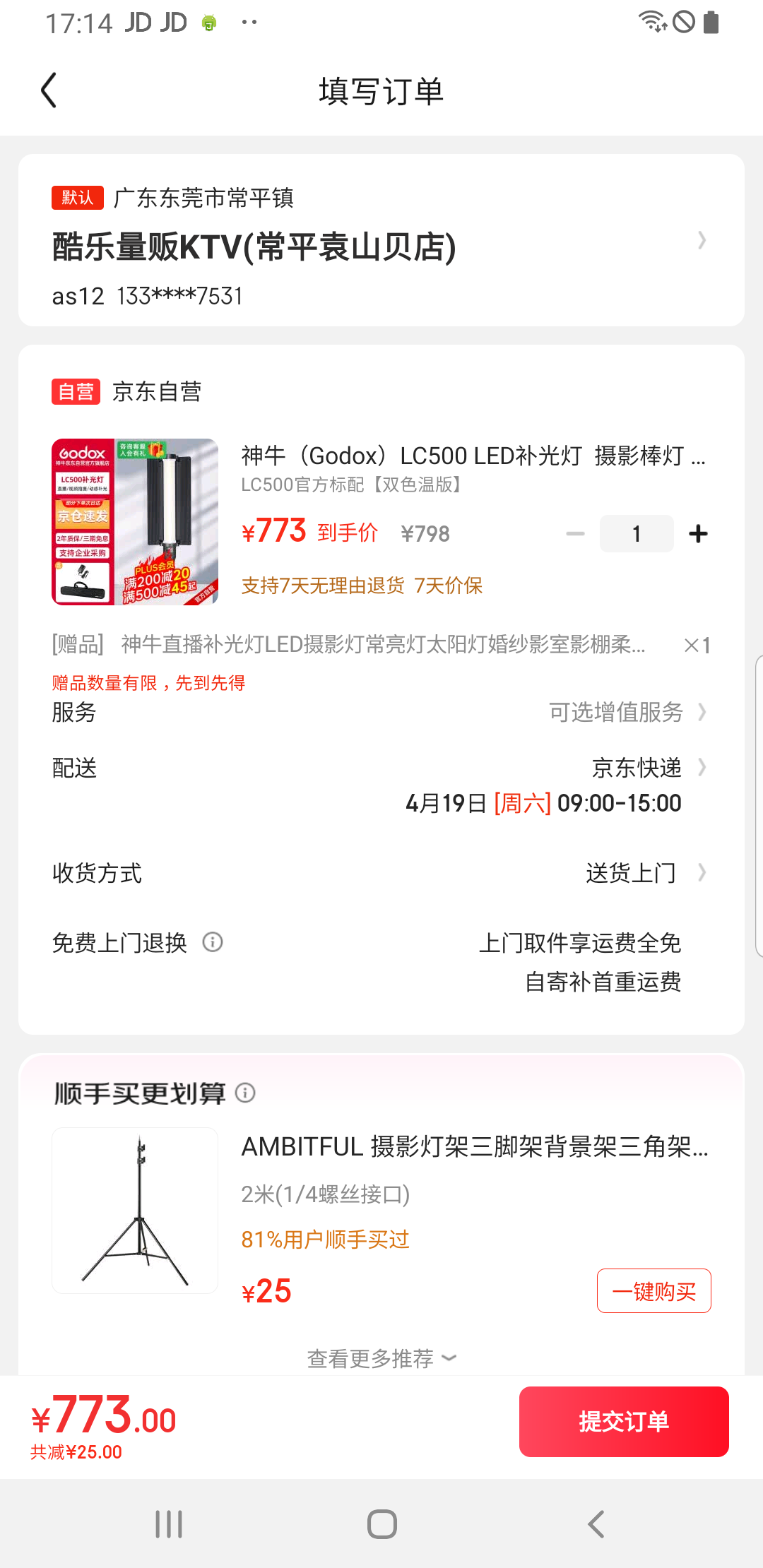This screenshot has width=763, height=1568.
Task: Tap the 自营 store label
Action: [x=76, y=391]
